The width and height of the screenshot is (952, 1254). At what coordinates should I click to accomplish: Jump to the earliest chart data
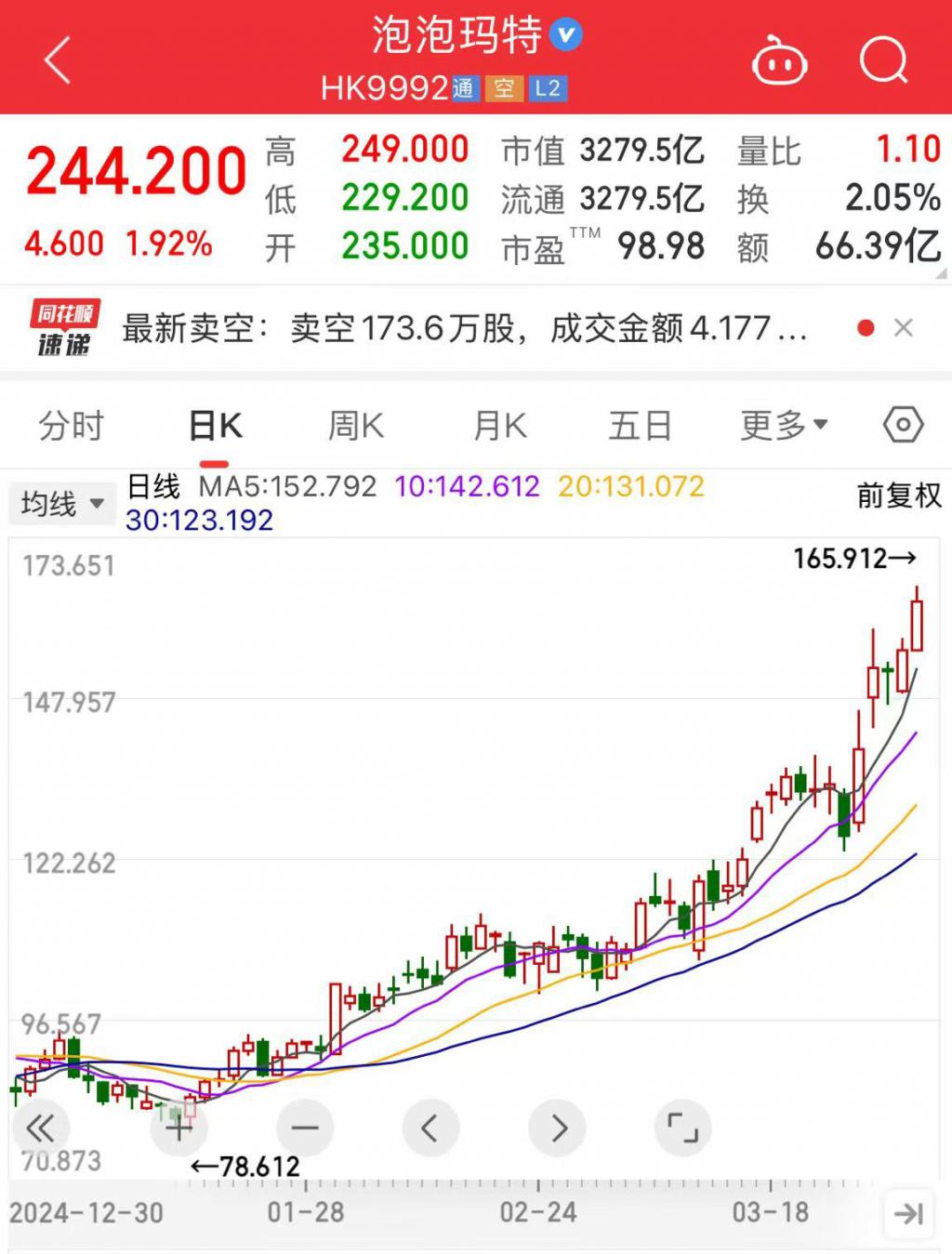pos(40,1129)
